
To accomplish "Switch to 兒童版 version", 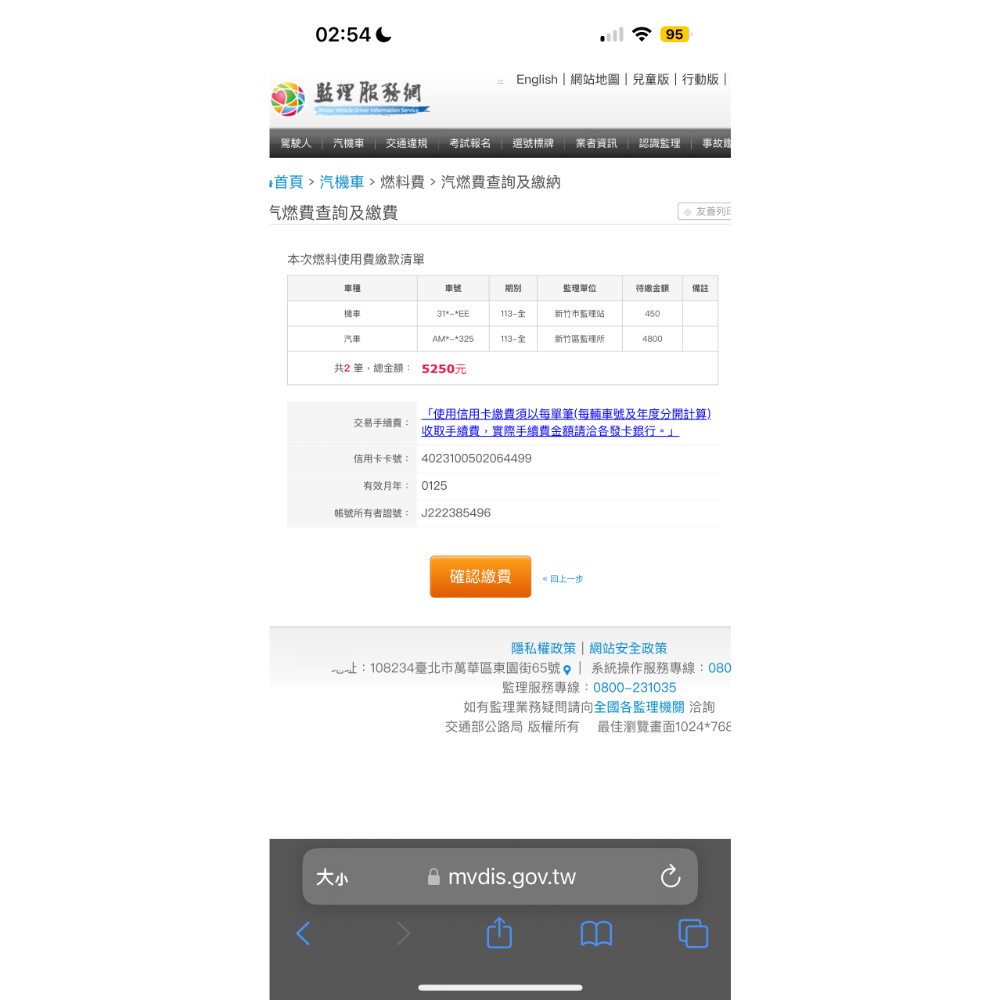I will [x=651, y=80].
